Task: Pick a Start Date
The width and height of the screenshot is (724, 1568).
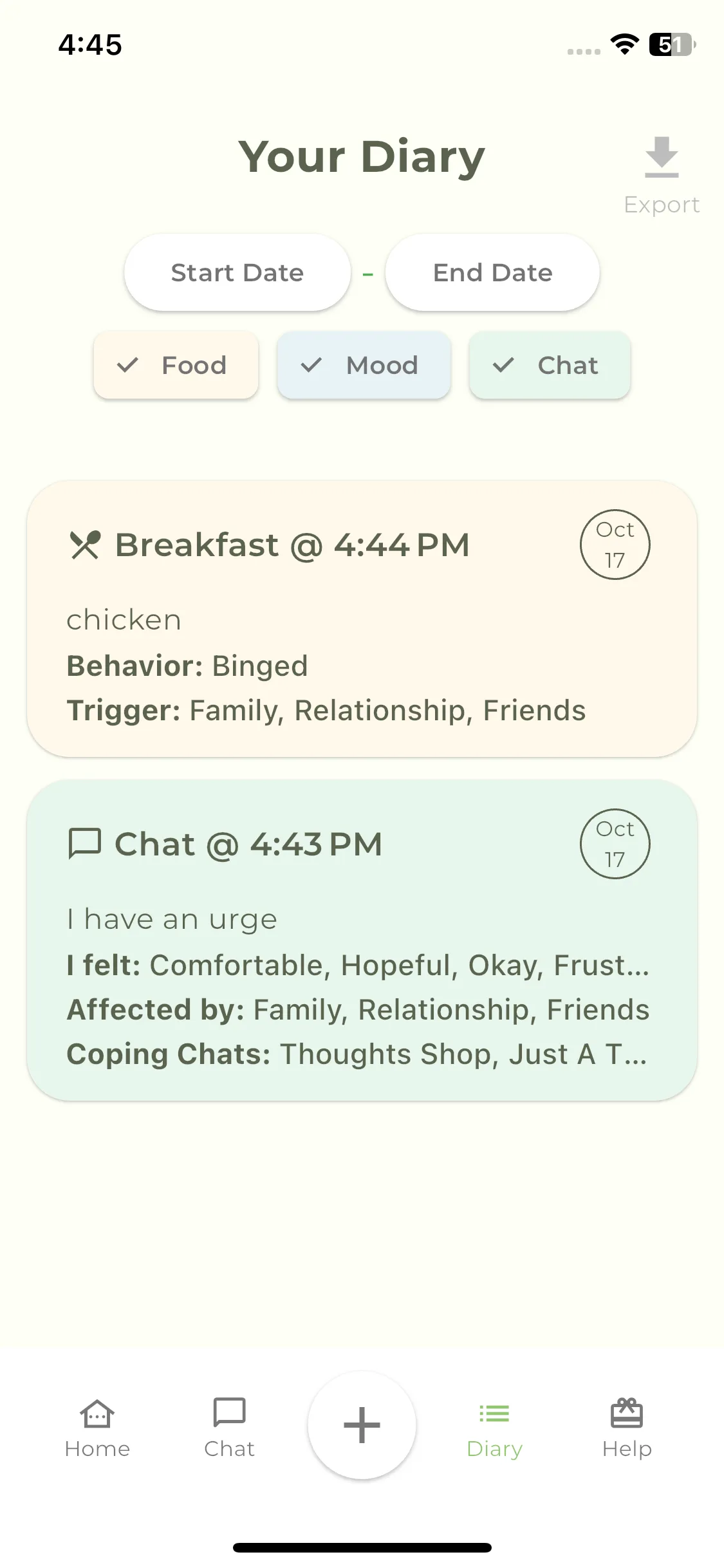Action: pyautogui.click(x=237, y=273)
